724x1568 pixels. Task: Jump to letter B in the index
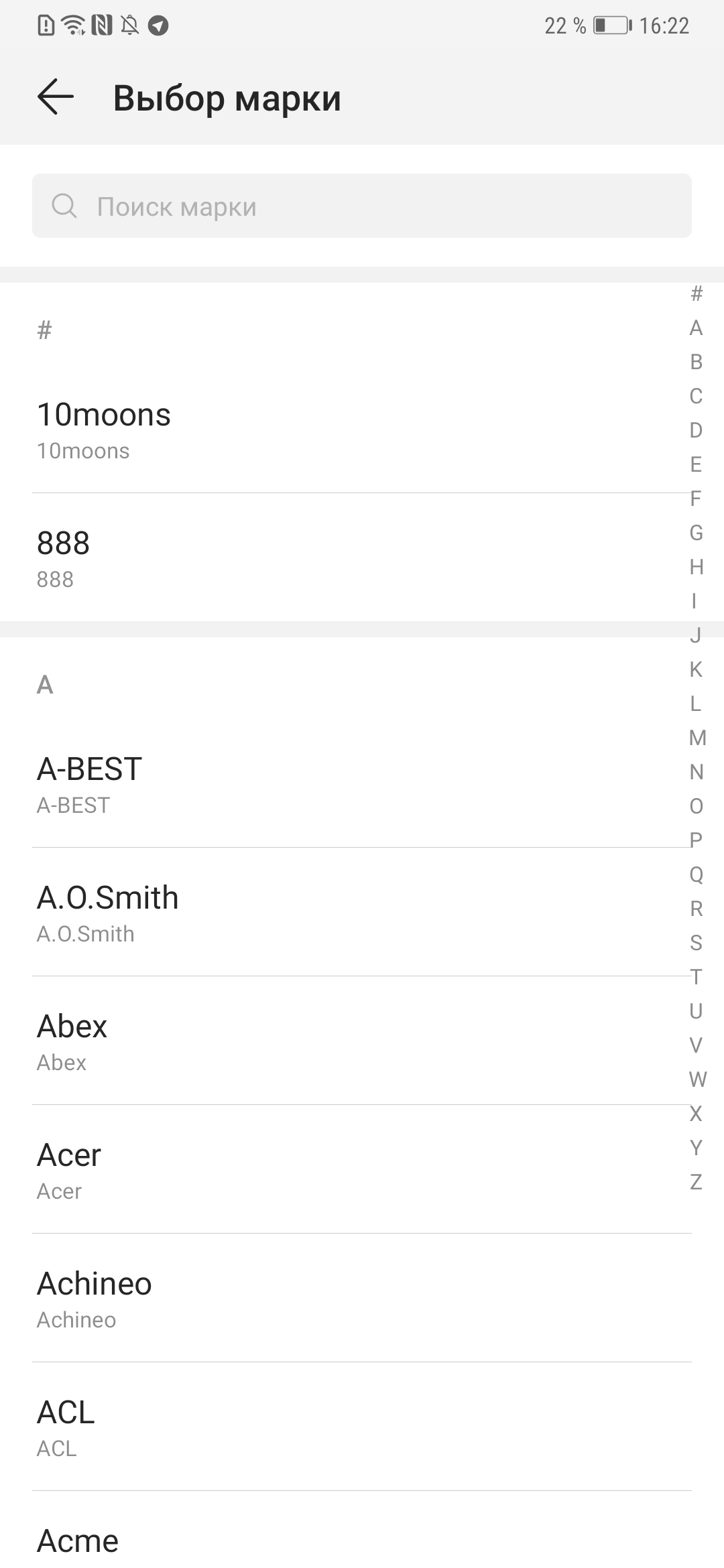pyautogui.click(x=697, y=362)
